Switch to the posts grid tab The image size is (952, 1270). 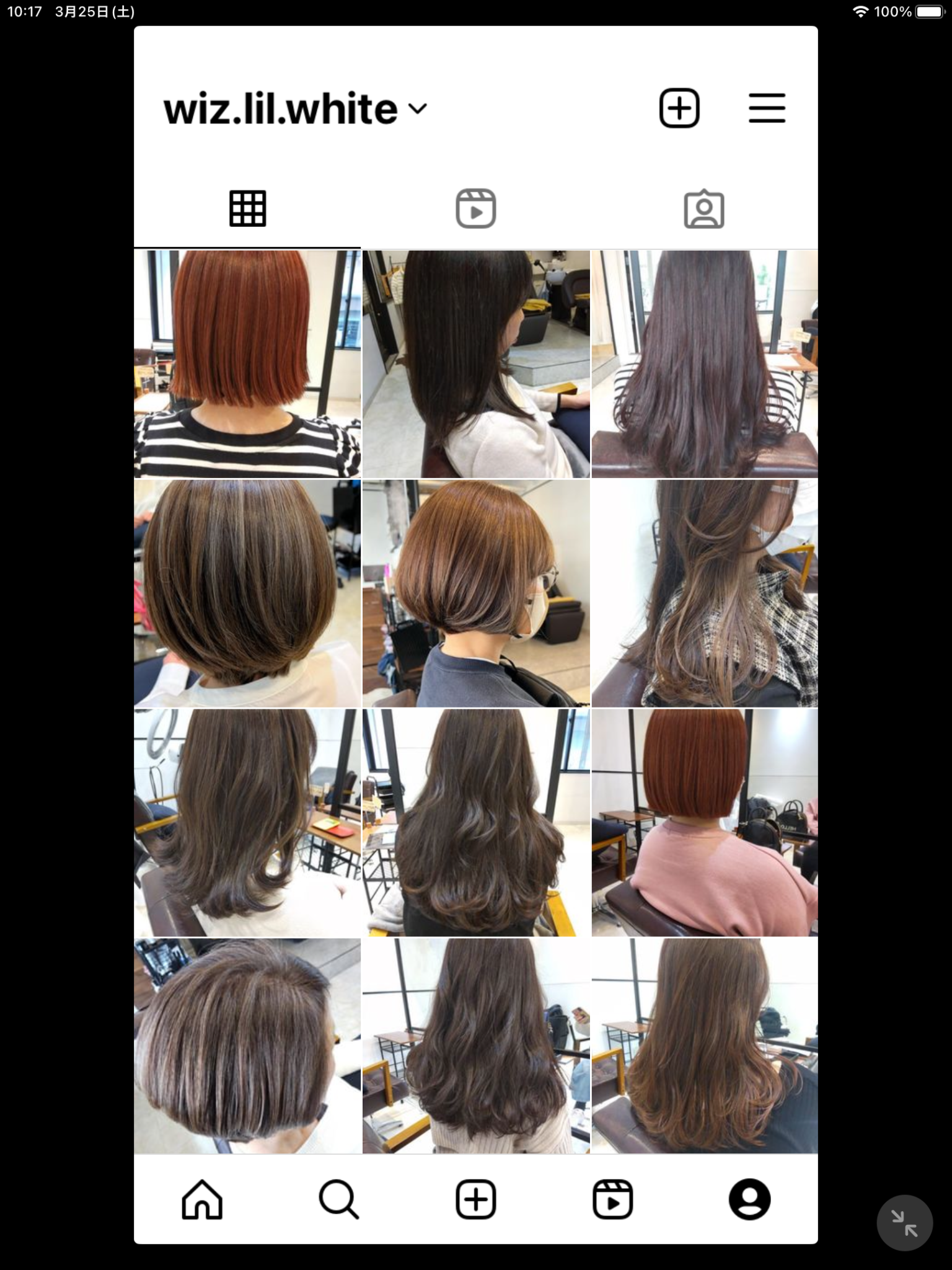247,209
